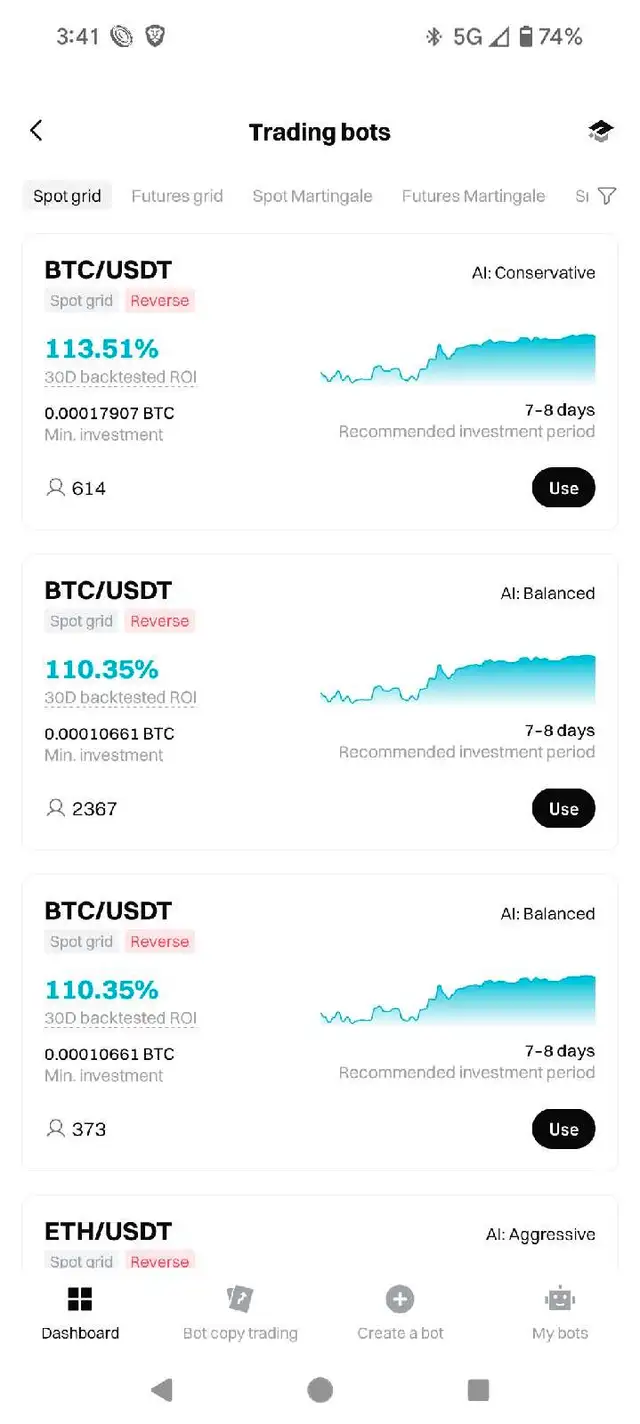Switch to the Futures Martingale tab
The width and height of the screenshot is (640, 1424).
point(473,196)
